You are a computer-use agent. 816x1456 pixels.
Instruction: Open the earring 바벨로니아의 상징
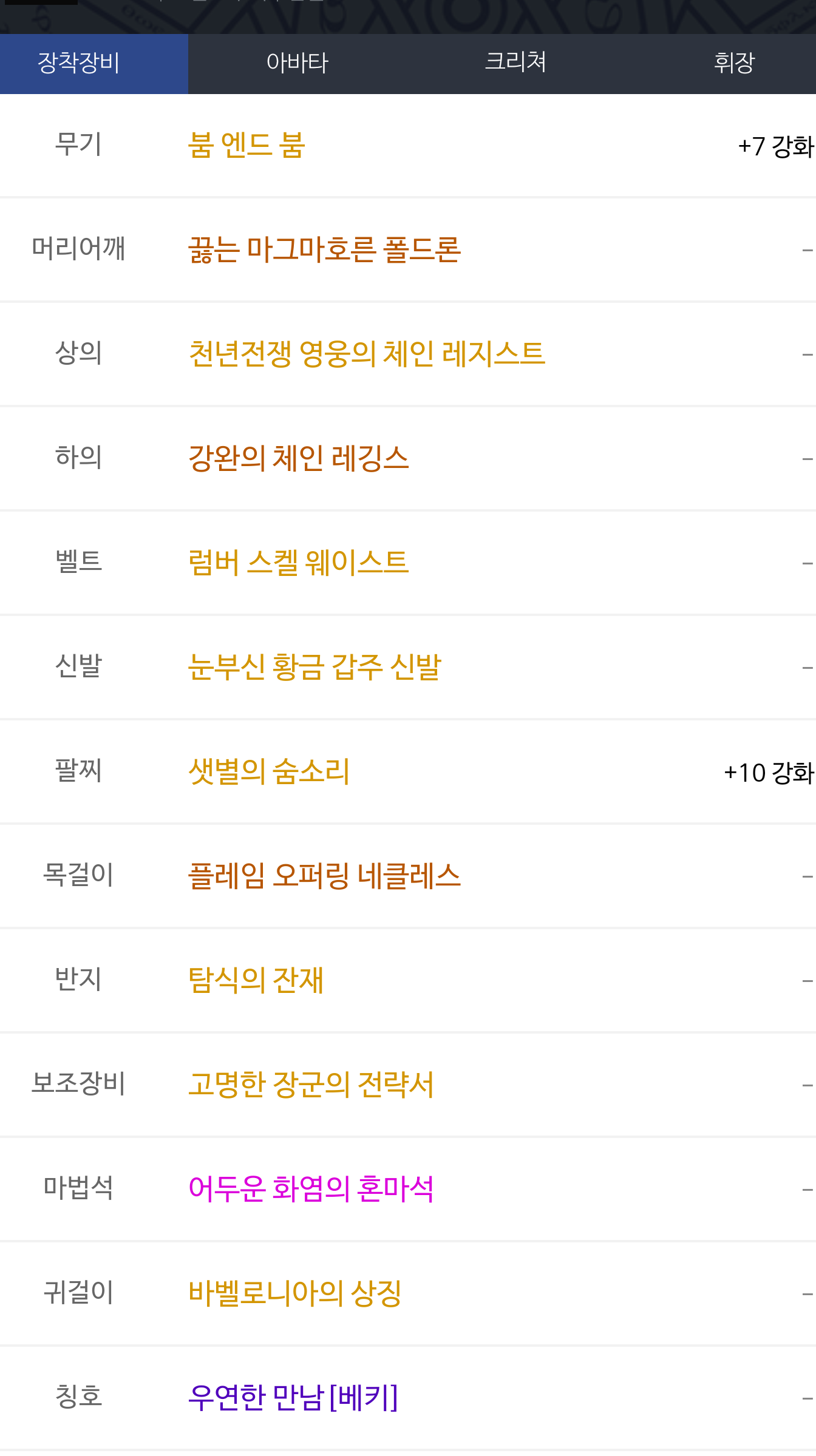click(294, 1294)
